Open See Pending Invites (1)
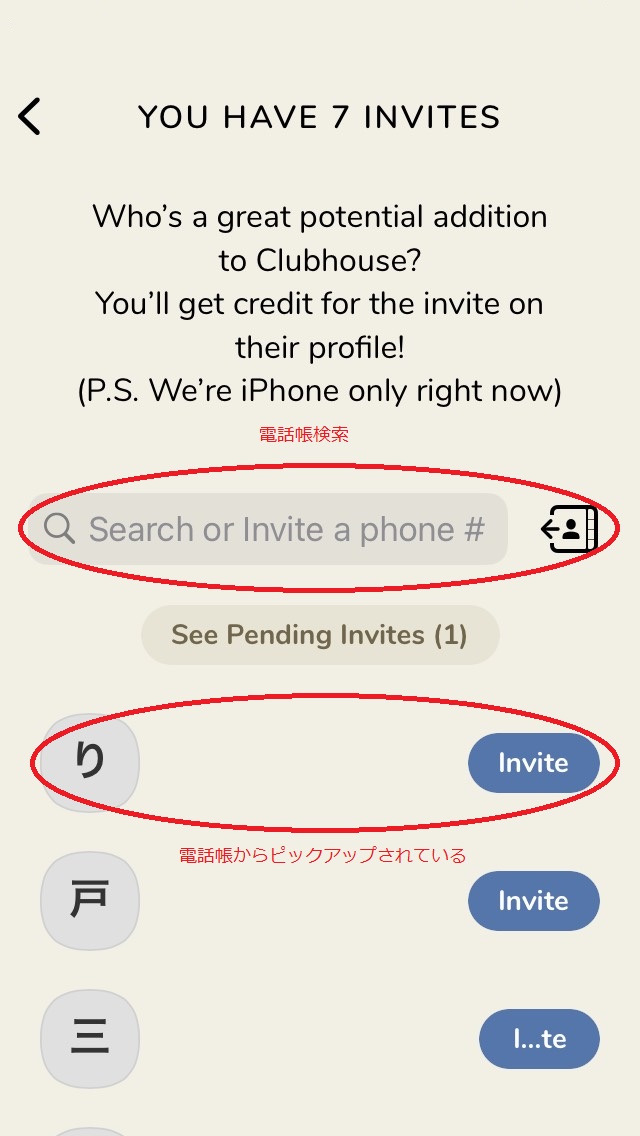Screen dimensions: 640x1136 pyautogui.click(x=319, y=635)
